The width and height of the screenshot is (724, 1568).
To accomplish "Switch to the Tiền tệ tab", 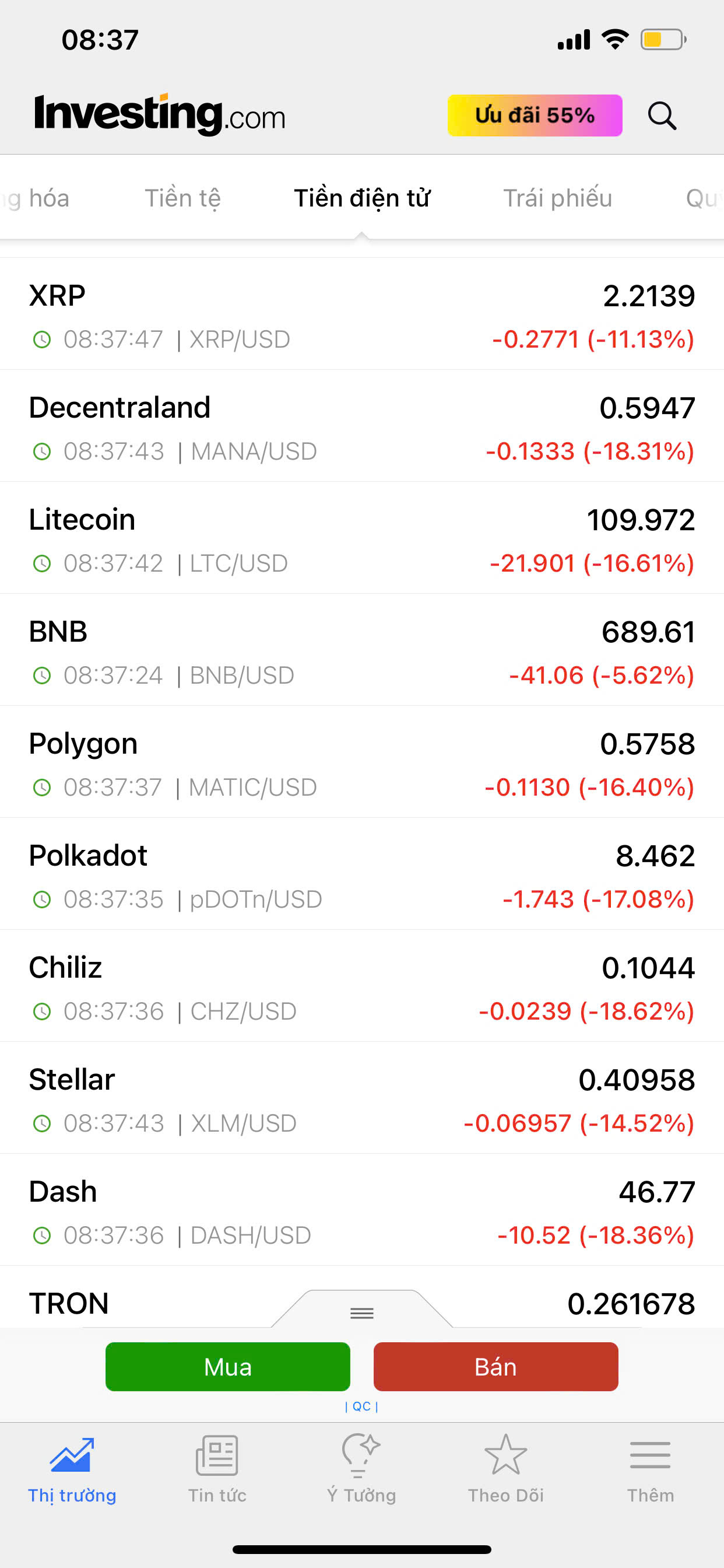I will 182,198.
